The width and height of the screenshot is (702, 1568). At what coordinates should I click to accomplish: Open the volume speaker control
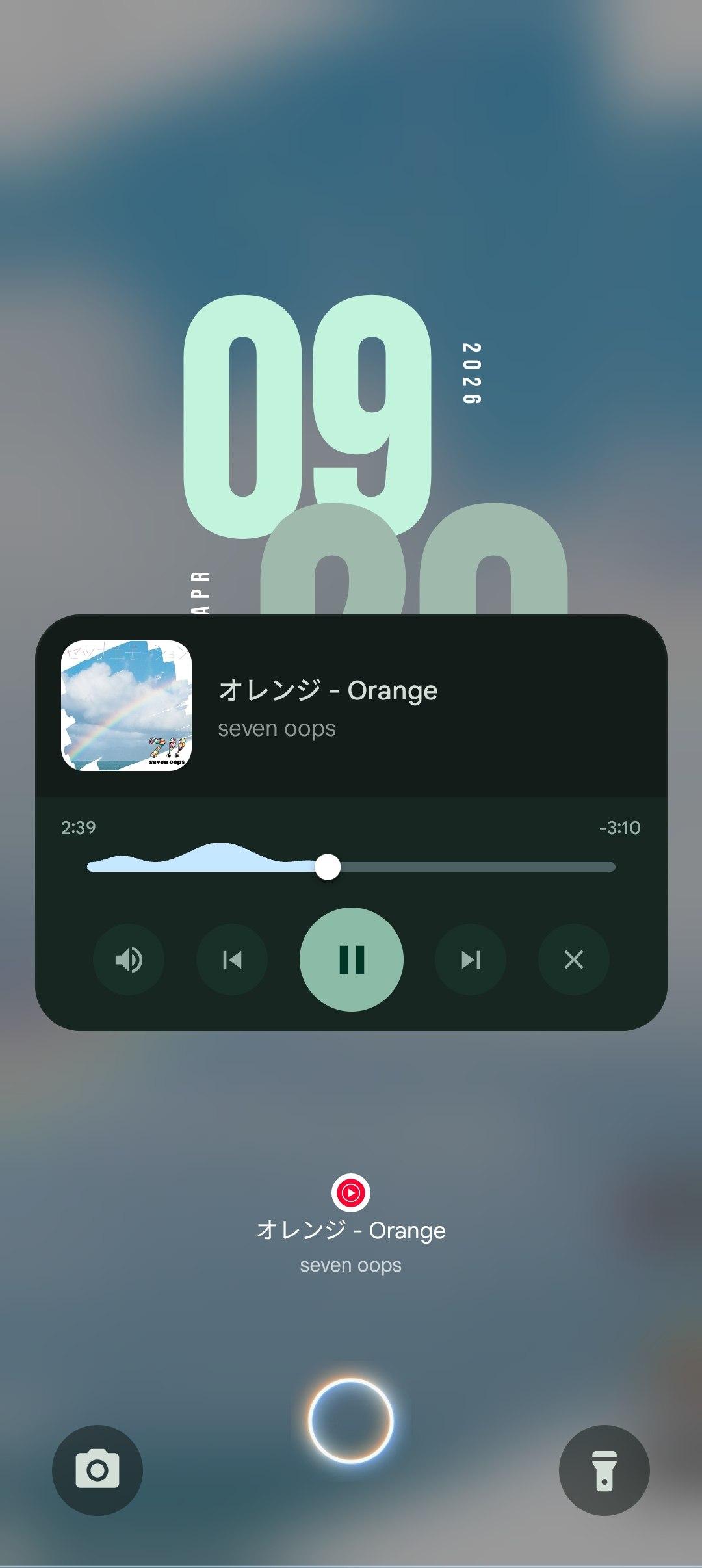tap(129, 960)
